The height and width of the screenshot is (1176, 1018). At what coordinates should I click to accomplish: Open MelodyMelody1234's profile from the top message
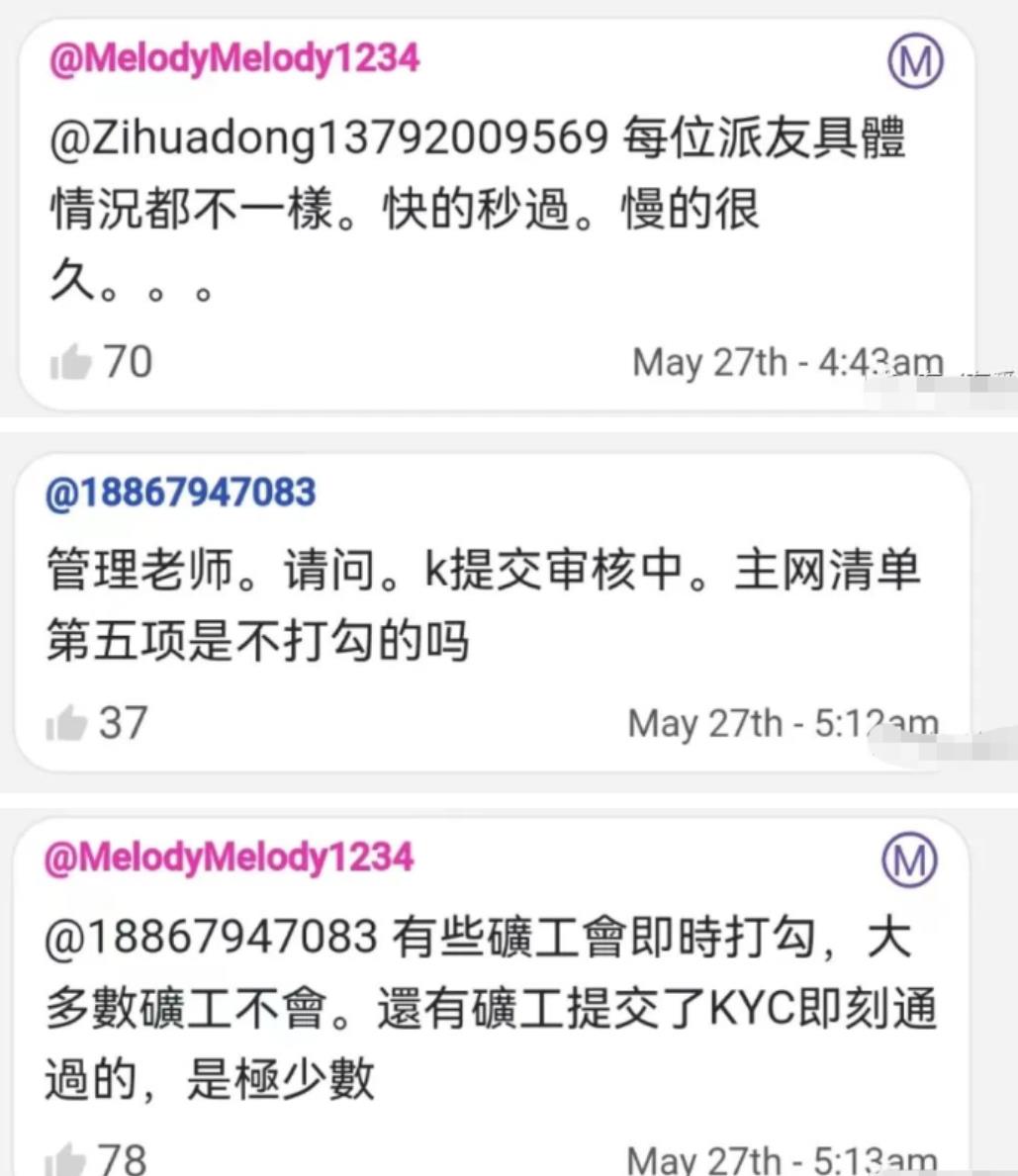(x=234, y=58)
